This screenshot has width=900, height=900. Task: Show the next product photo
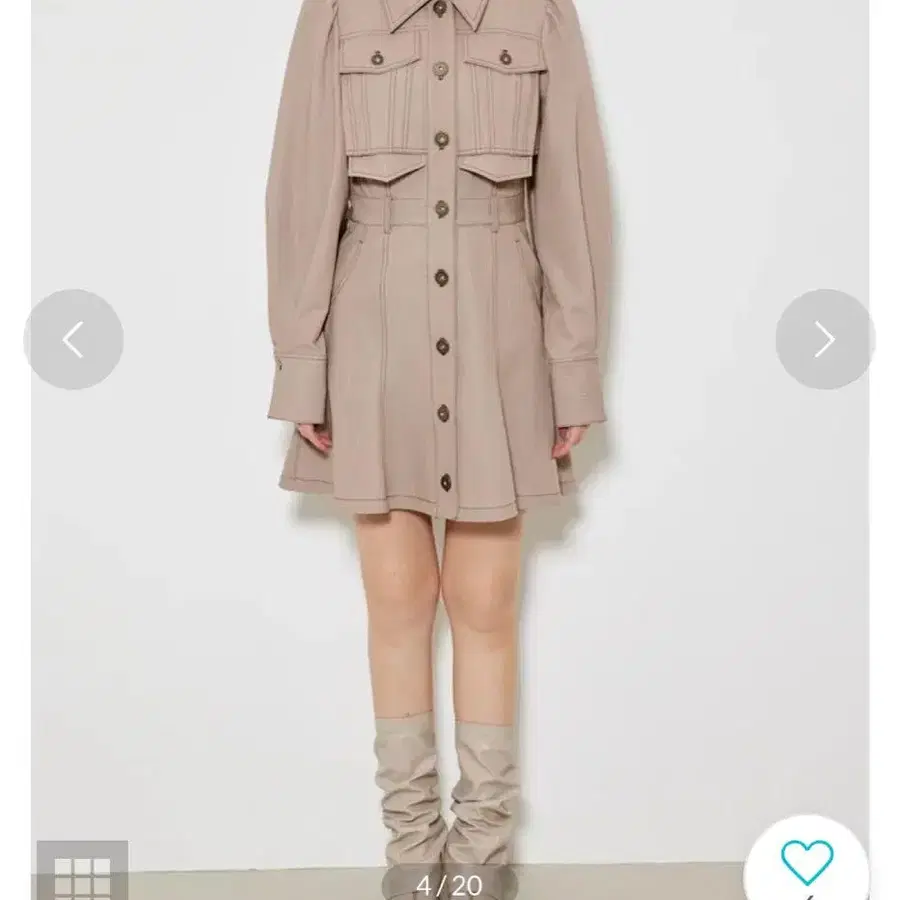click(x=824, y=340)
